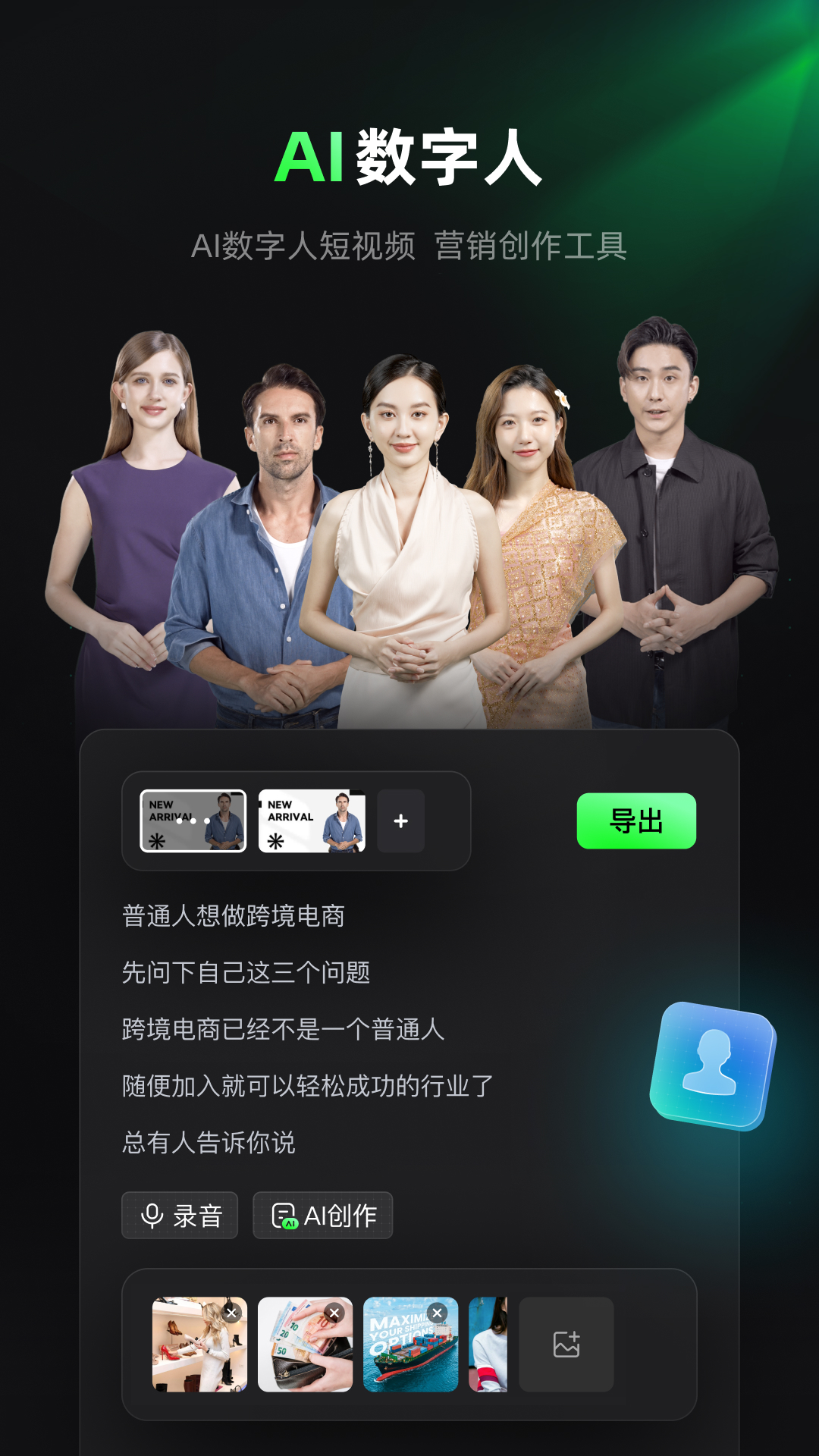819x1456 pixels.
Task: Click the script line 普通人想做跨境电商
Action: (x=235, y=918)
